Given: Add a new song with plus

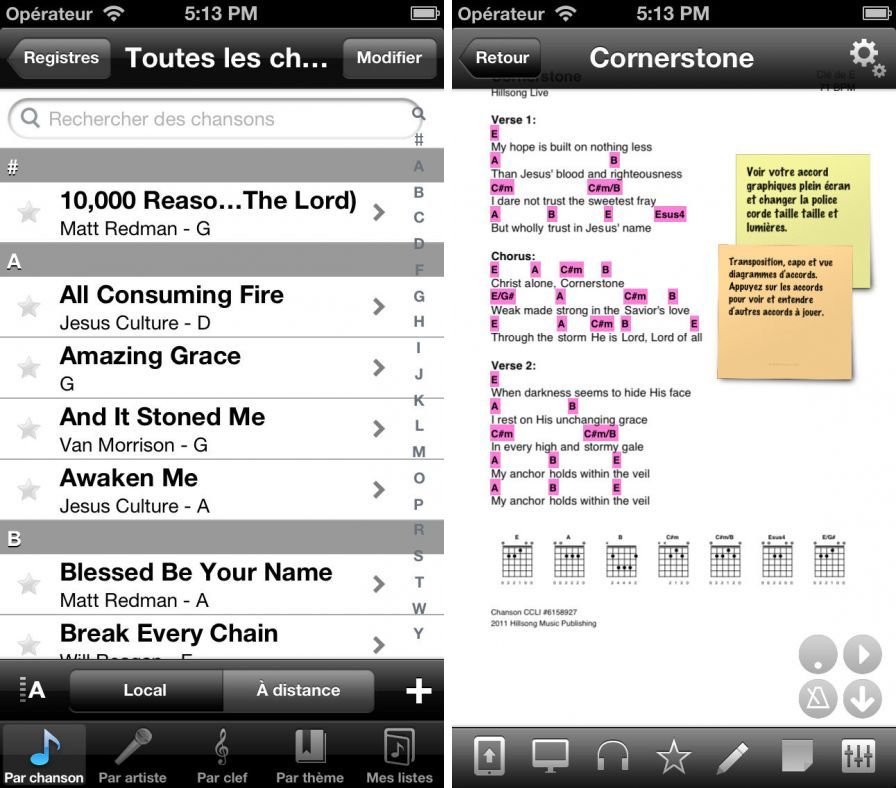Looking at the screenshot, I should coord(418,690).
